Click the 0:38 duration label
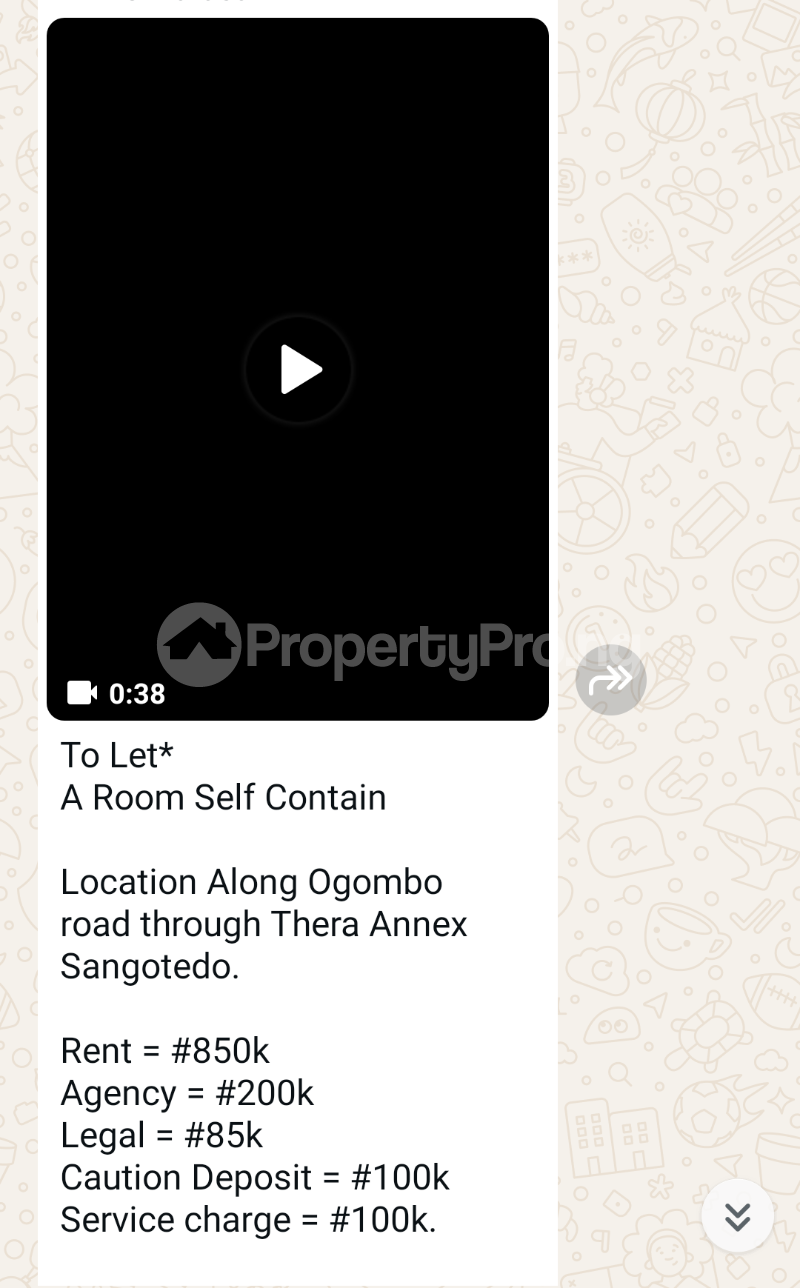The image size is (800, 1288). tap(137, 694)
